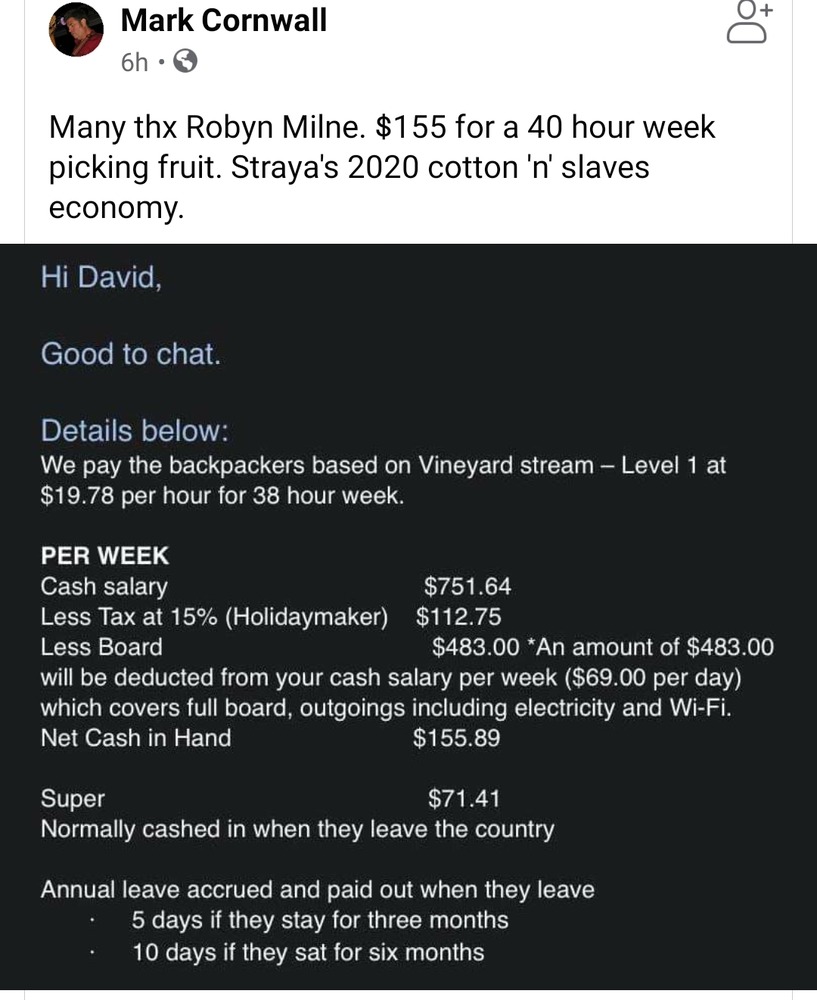Image resolution: width=817 pixels, height=1000 pixels.
Task: View Mark Cornwall's profile by name
Action: click(223, 20)
